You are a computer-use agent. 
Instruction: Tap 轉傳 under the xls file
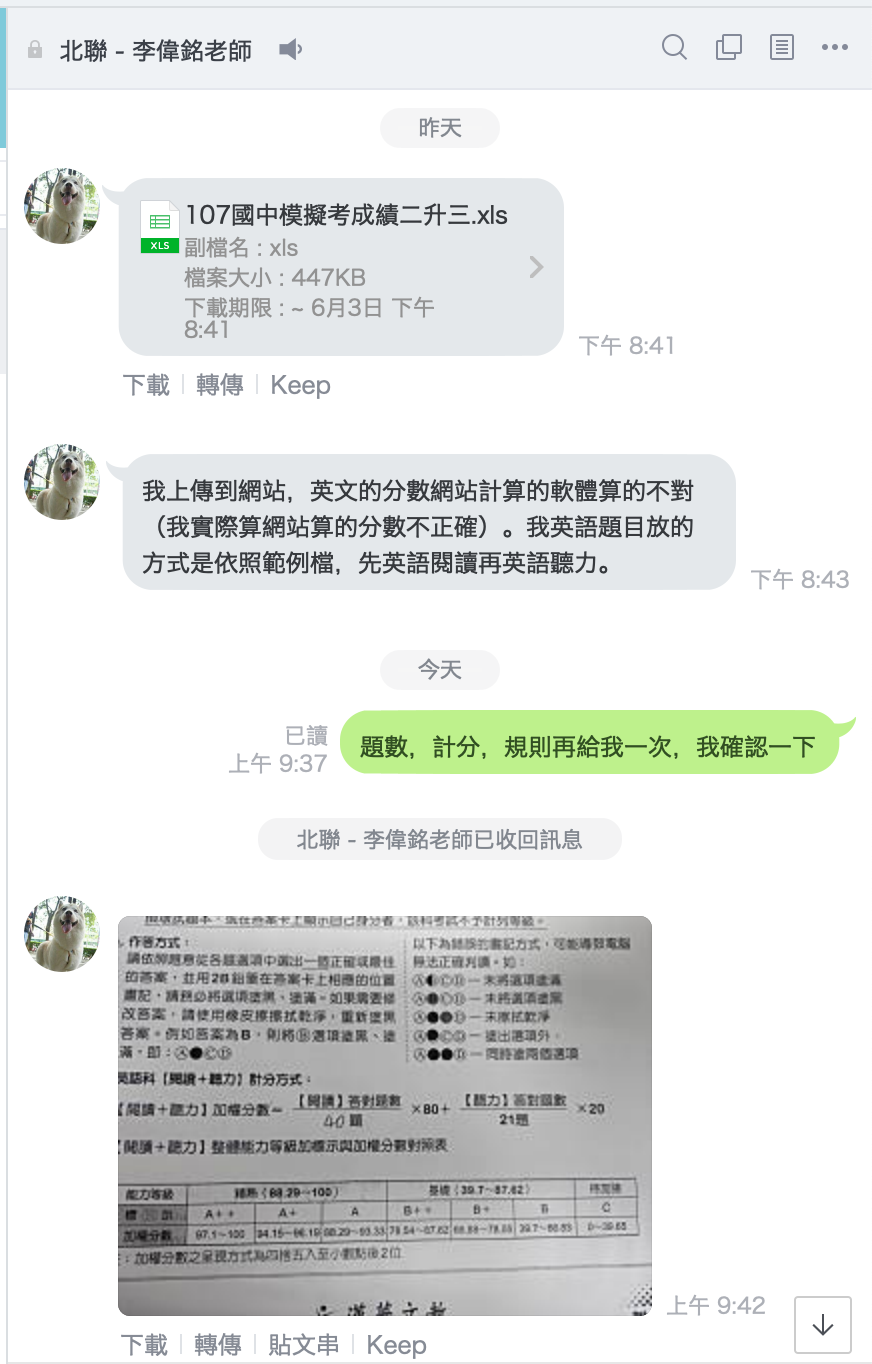220,385
